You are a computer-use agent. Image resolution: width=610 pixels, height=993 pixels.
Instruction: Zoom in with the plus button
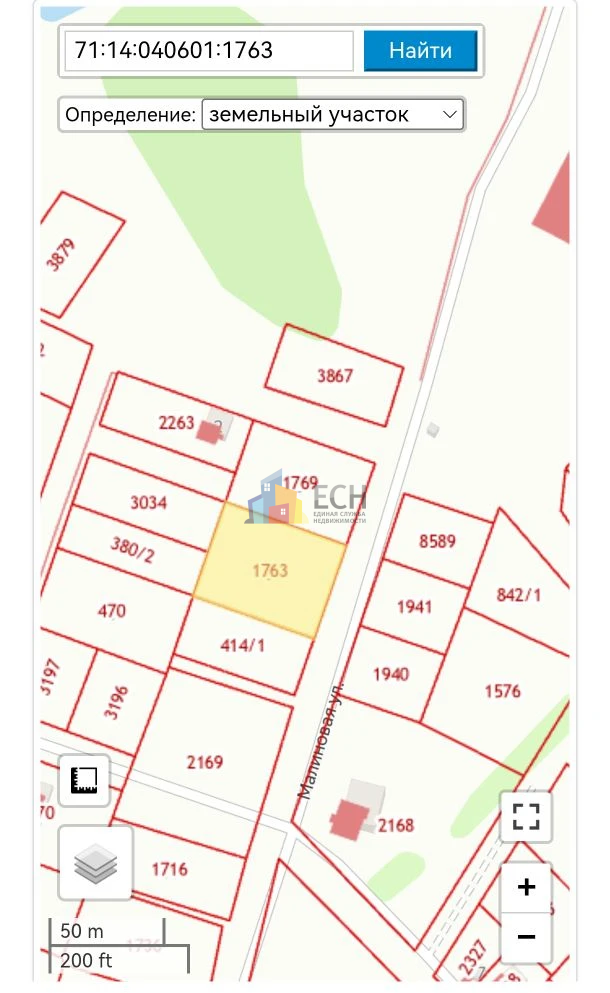point(526,887)
